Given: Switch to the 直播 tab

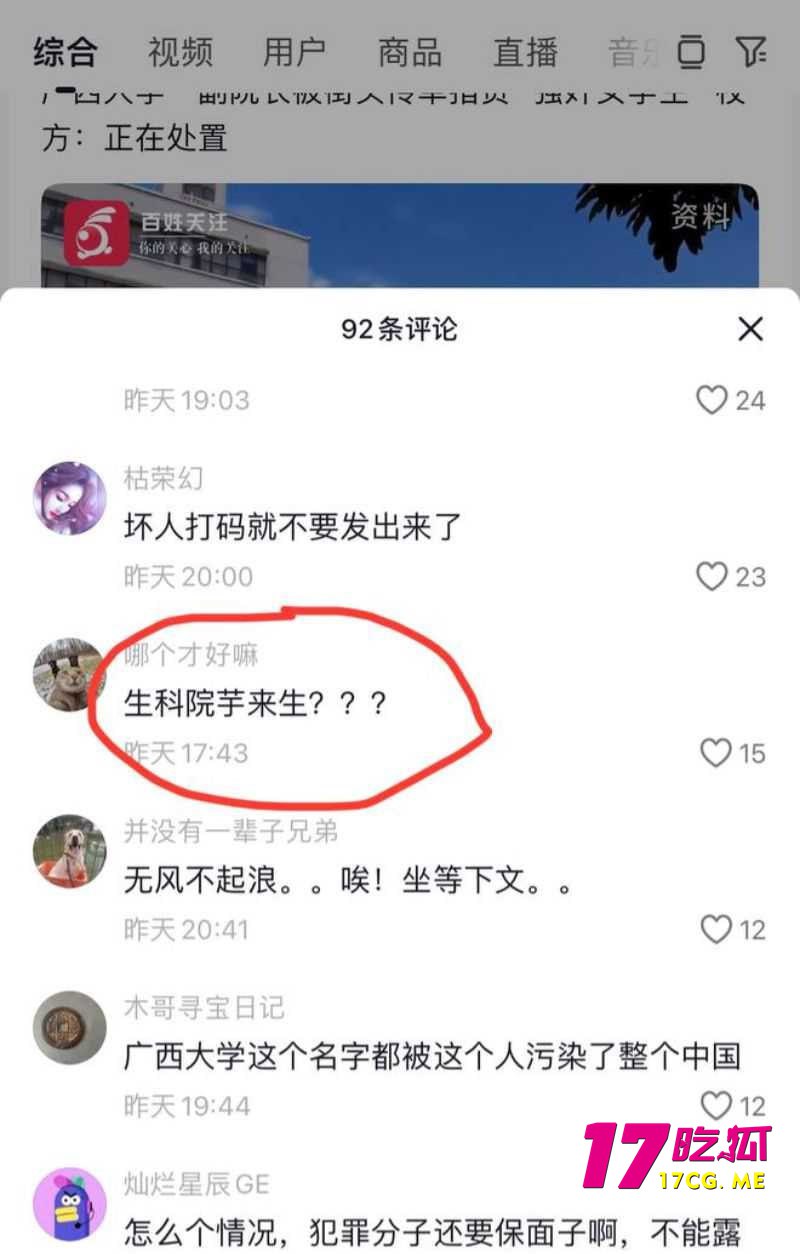Looking at the screenshot, I should coord(525,52).
